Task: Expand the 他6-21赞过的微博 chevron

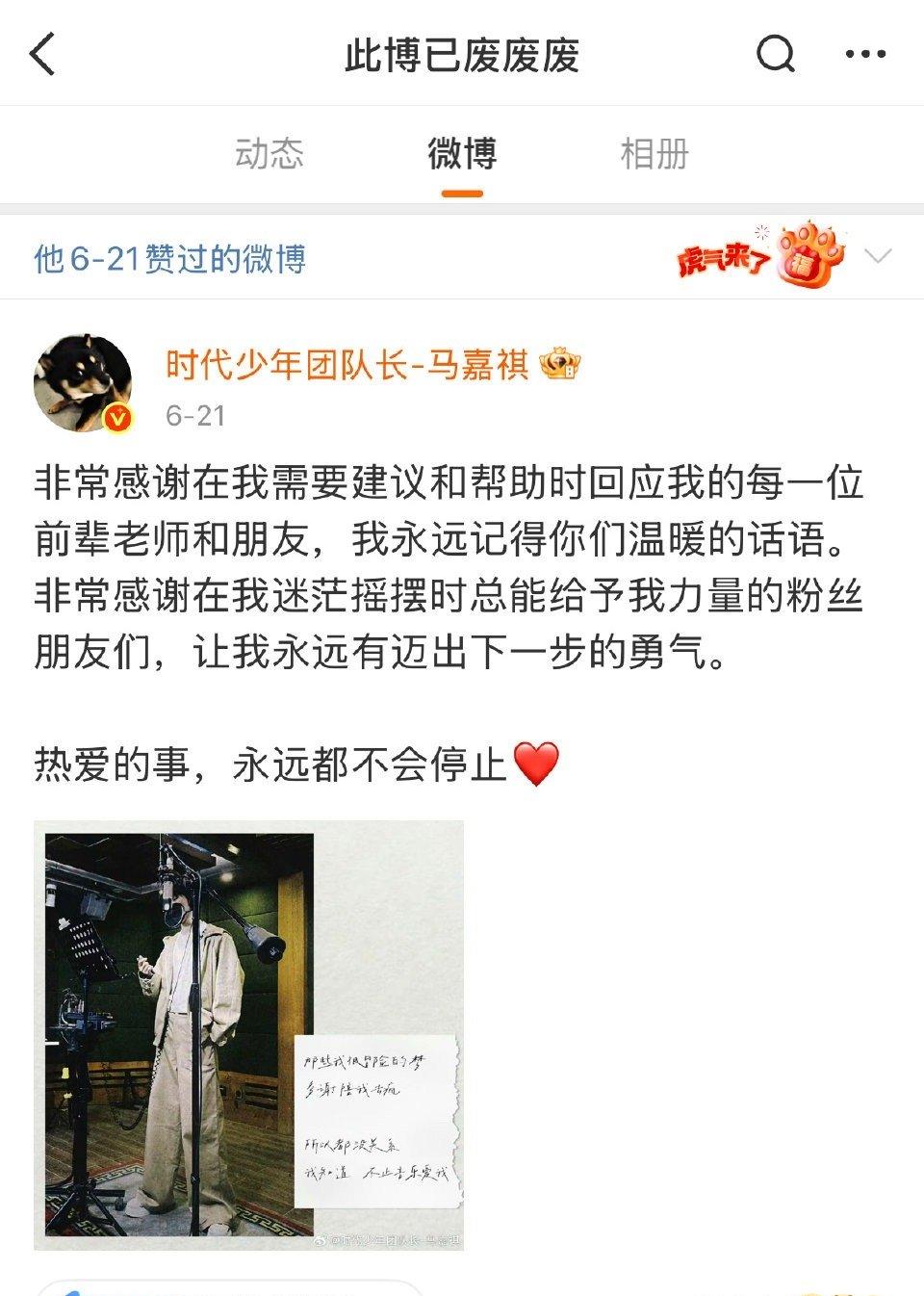Action: pyautogui.click(x=878, y=257)
